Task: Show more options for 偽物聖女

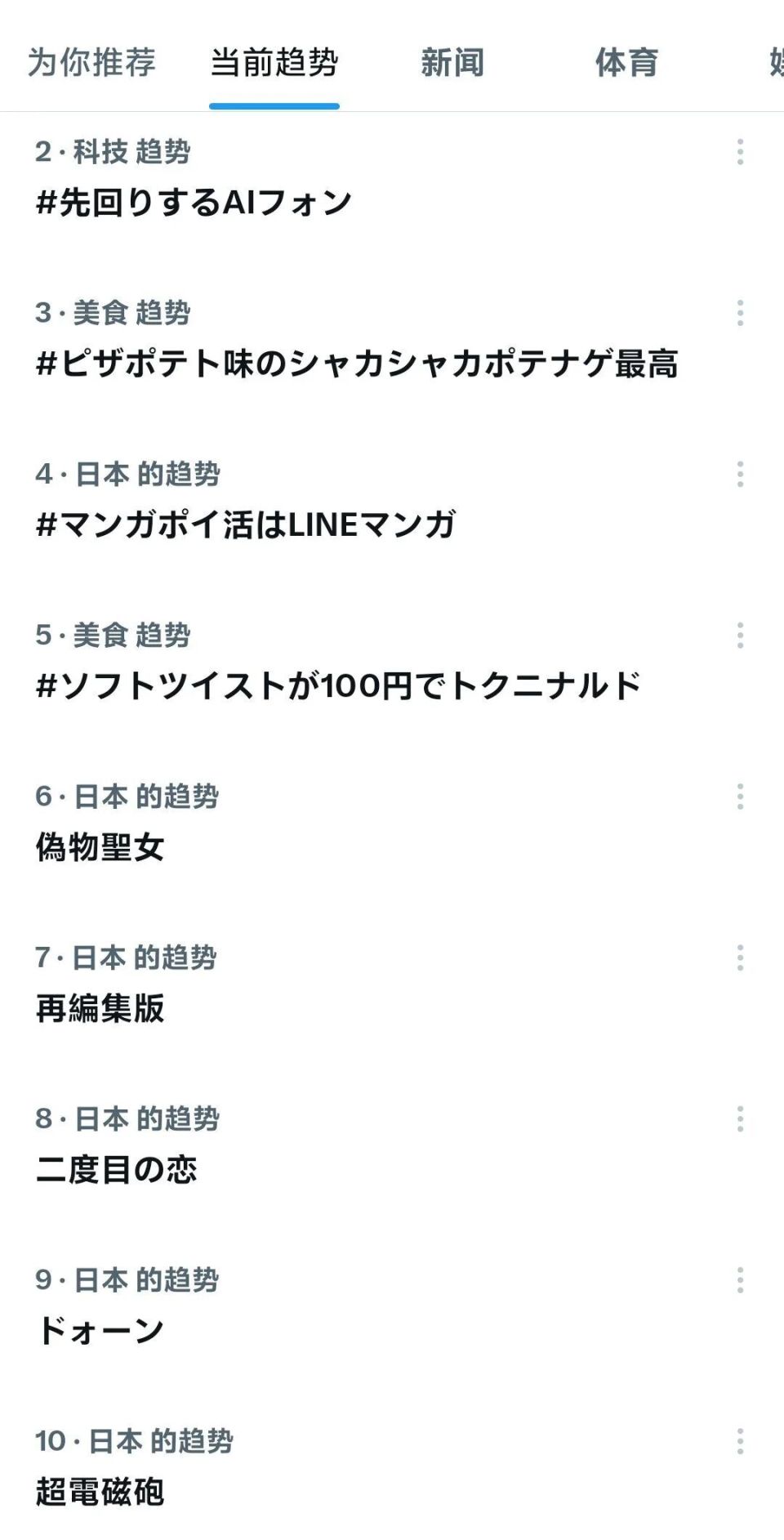Action: point(740,797)
